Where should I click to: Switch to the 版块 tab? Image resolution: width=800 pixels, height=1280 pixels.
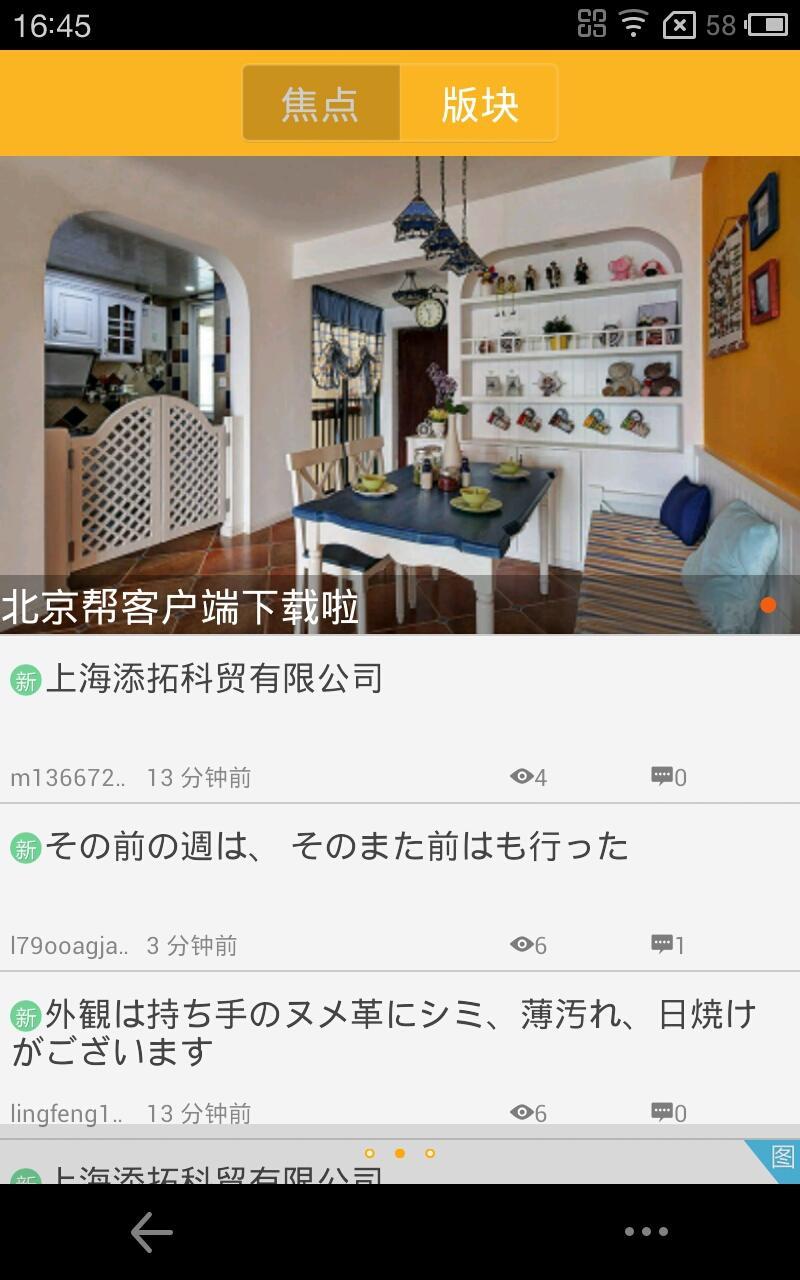[479, 104]
